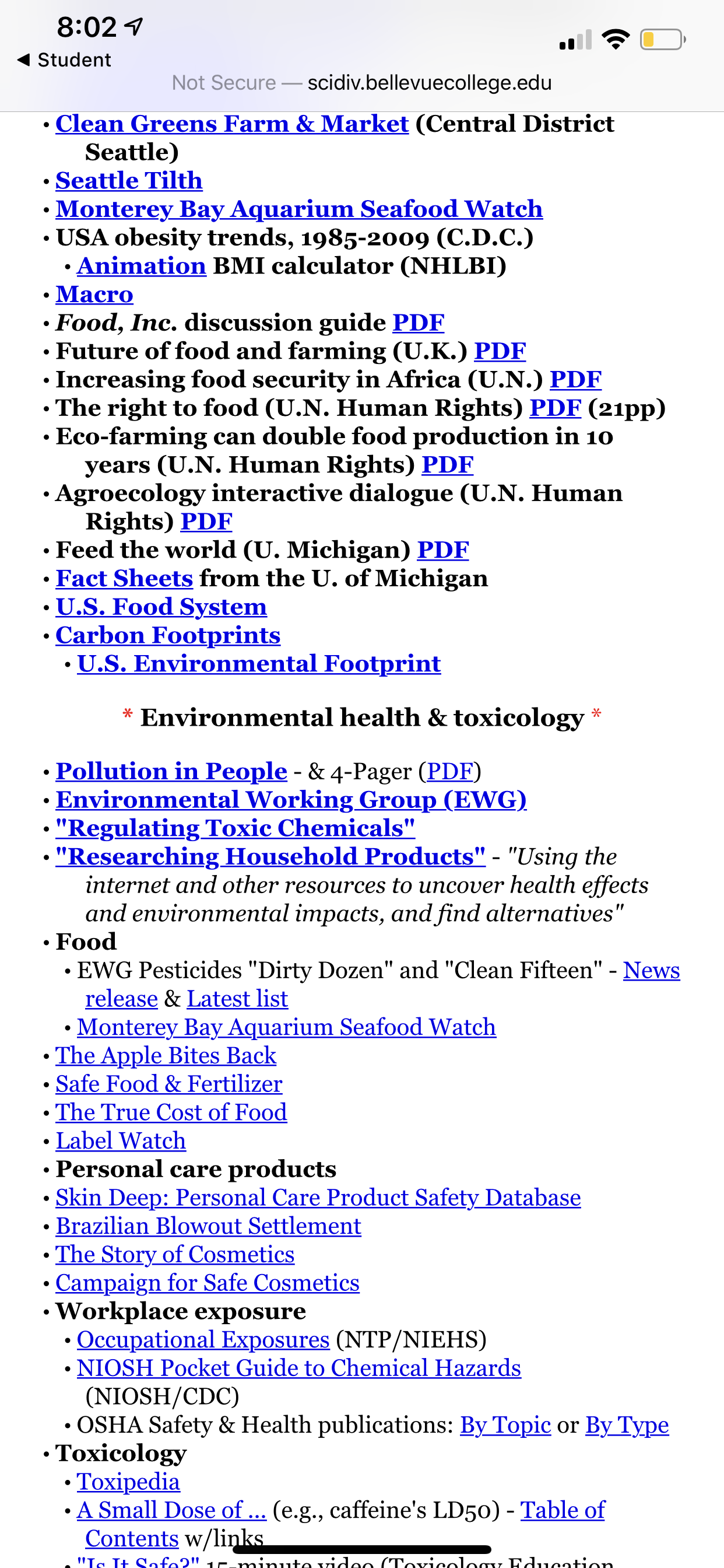Visit Environmental Working Group (EWG)
The width and height of the screenshot is (724, 1568).
pyautogui.click(x=291, y=800)
